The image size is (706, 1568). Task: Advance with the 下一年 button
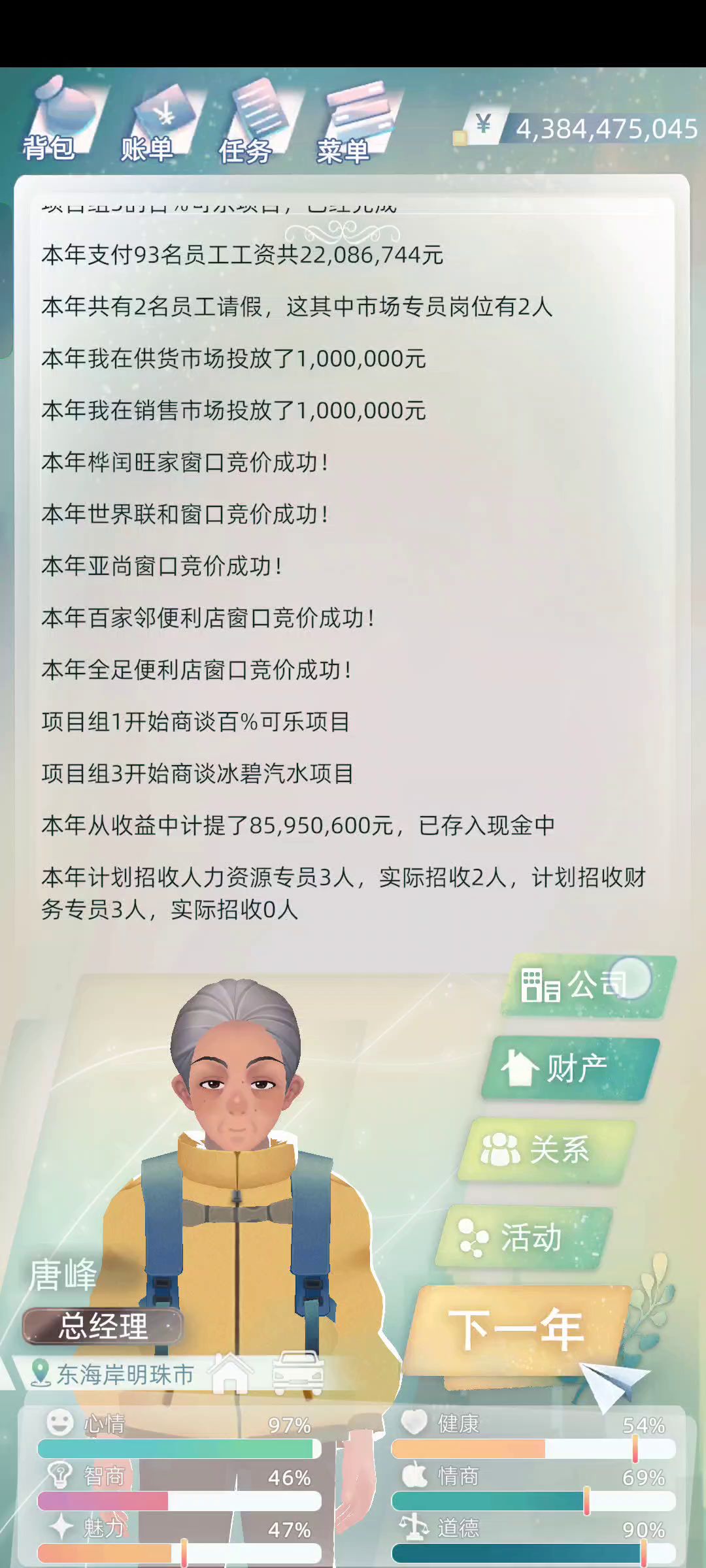(x=516, y=1330)
